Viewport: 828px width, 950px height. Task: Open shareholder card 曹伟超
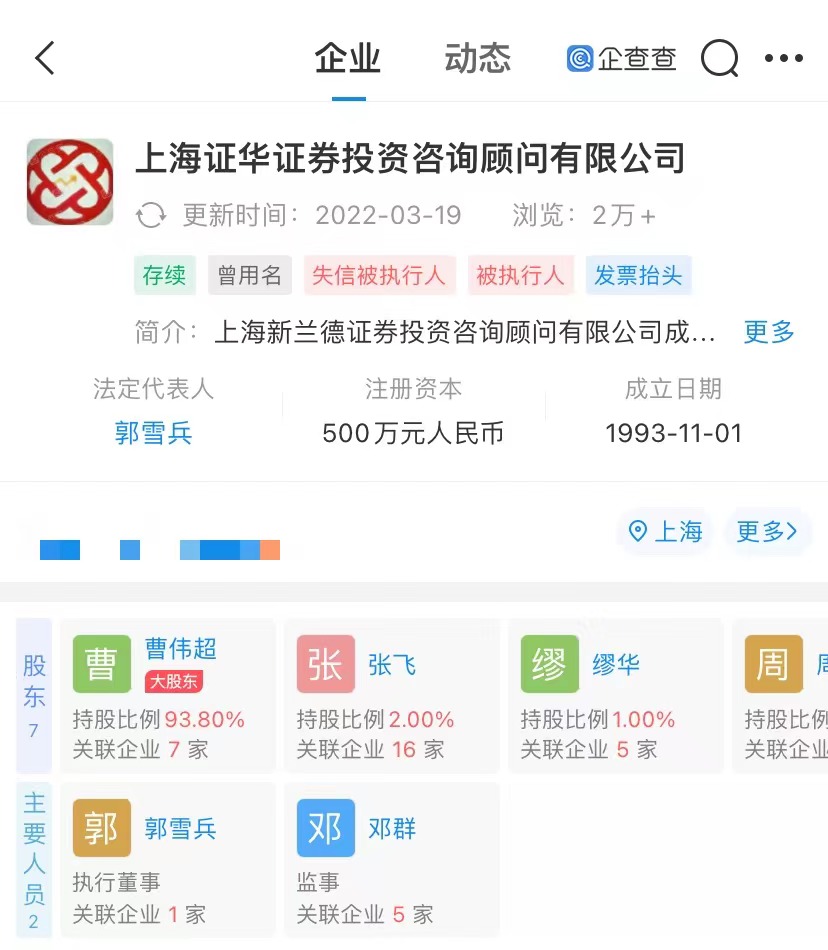(x=167, y=695)
